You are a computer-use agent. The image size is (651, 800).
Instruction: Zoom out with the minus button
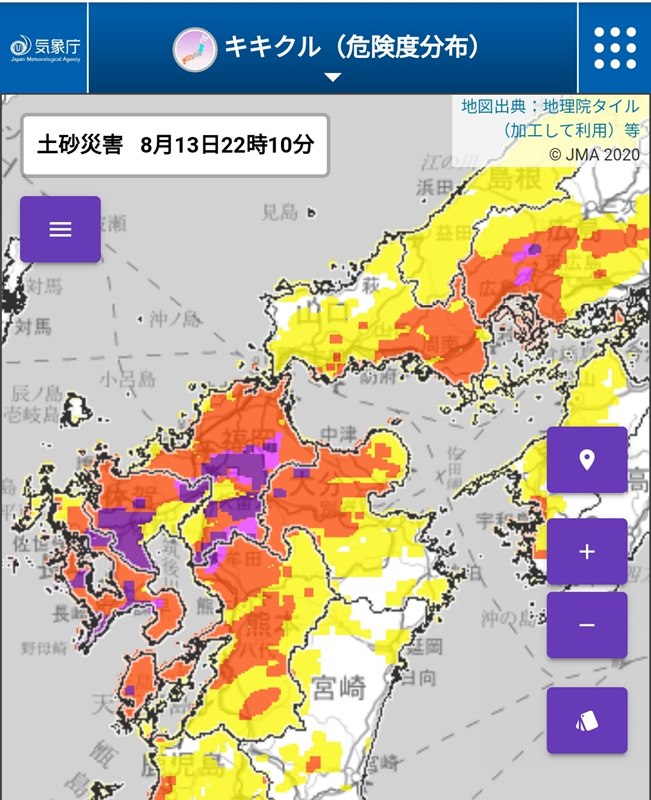(587, 625)
